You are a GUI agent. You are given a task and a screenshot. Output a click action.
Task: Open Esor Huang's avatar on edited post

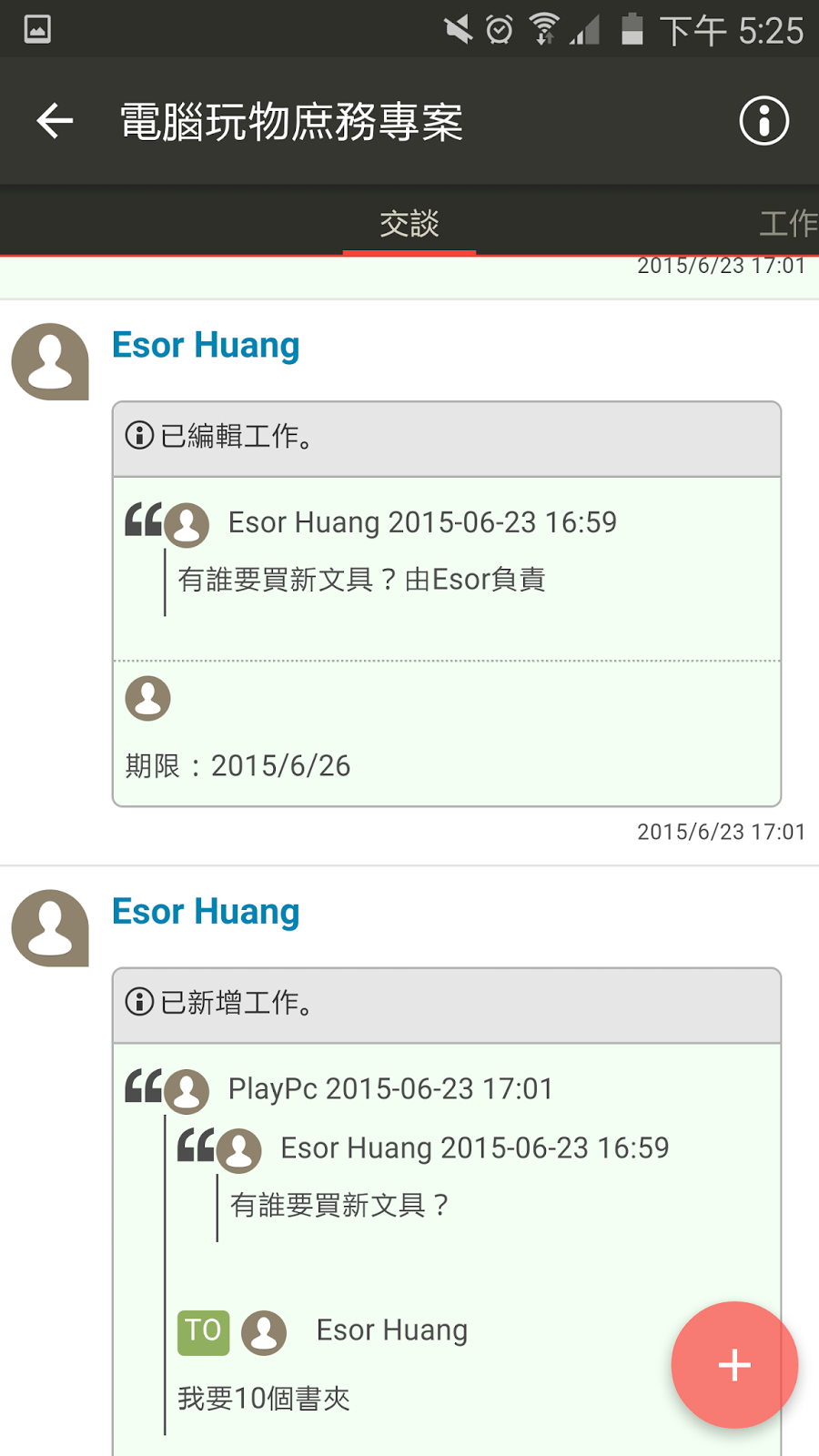tap(50, 361)
